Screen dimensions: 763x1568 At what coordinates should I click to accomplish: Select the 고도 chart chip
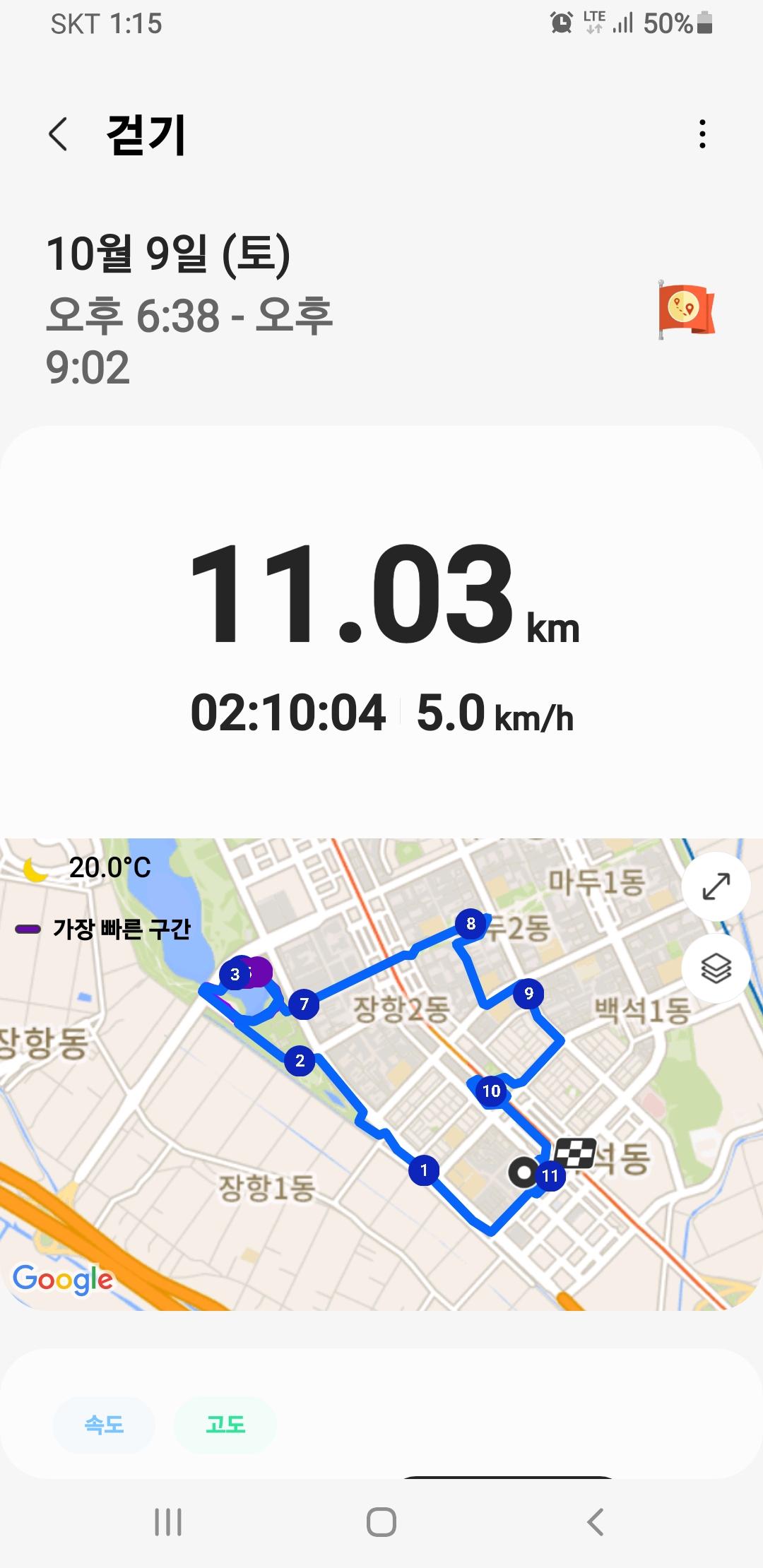pos(225,1425)
